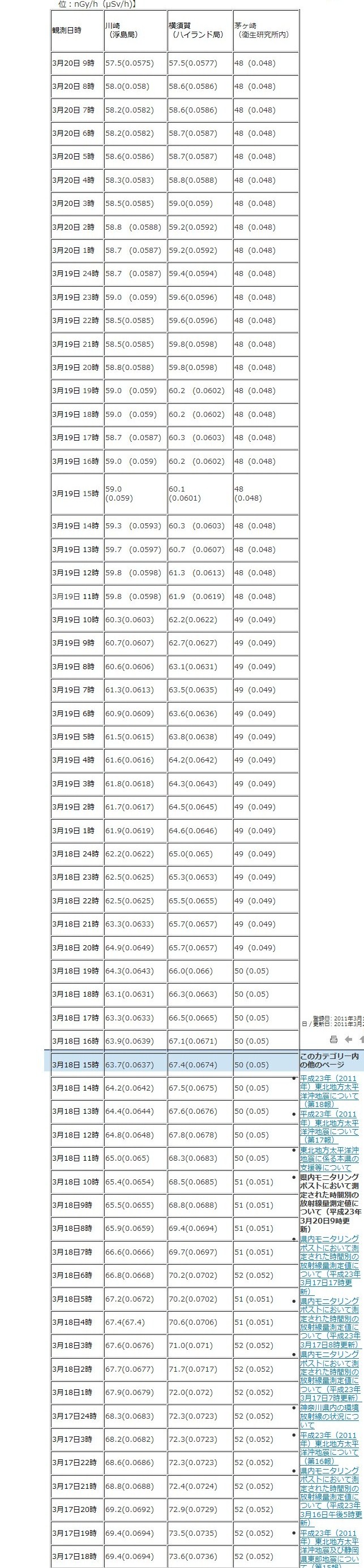Tap the print icon
The height and width of the screenshot is (1568, 364).
point(333,1039)
